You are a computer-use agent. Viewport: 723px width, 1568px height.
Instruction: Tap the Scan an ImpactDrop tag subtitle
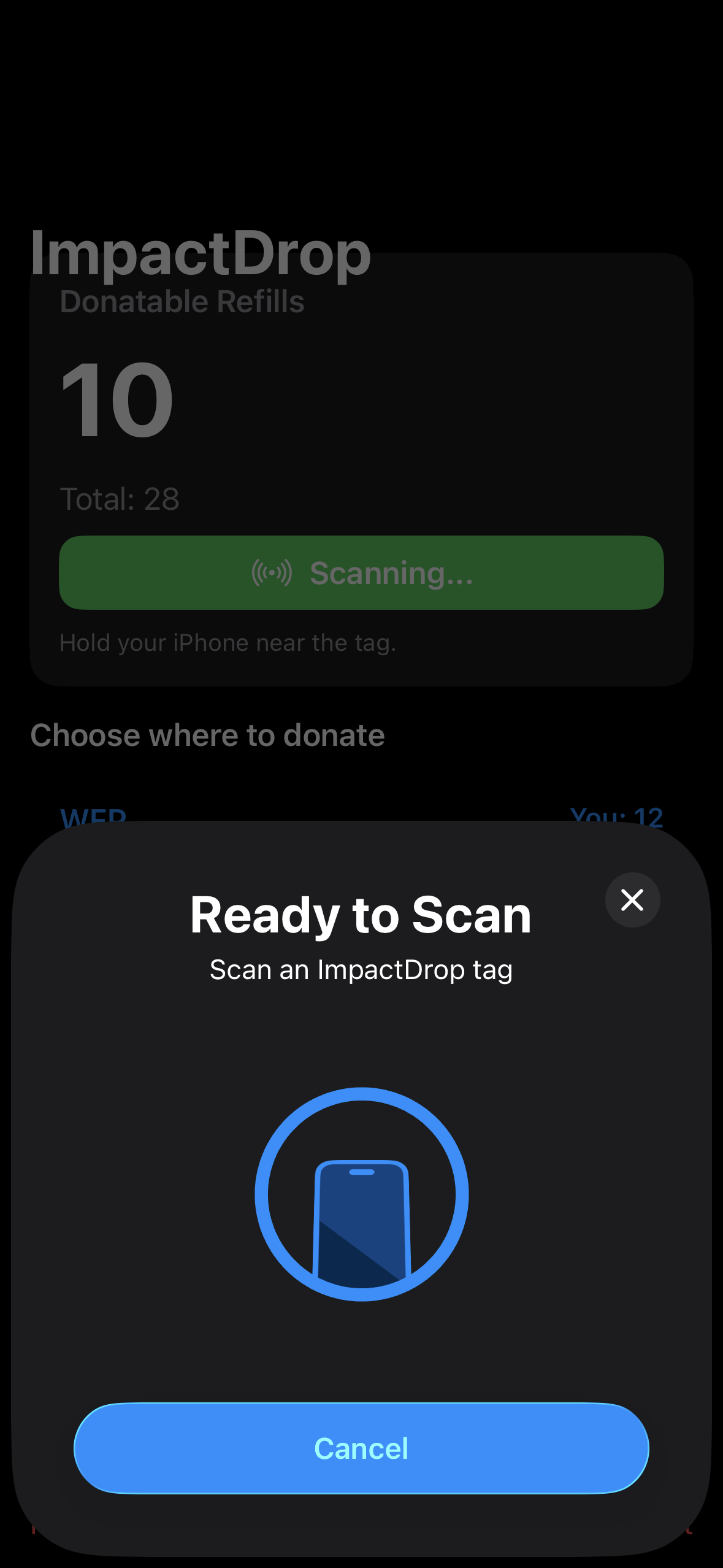coord(361,969)
